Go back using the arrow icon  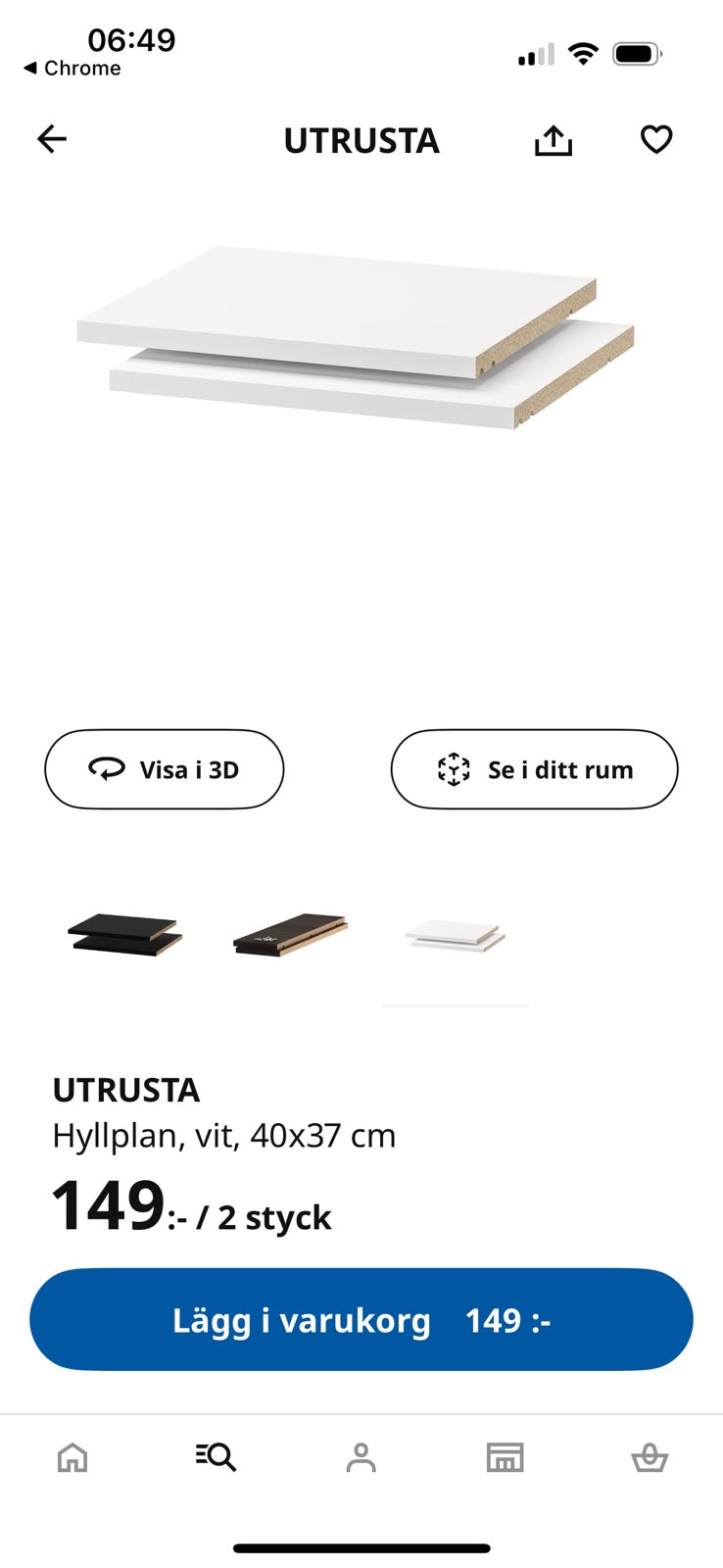click(x=52, y=139)
